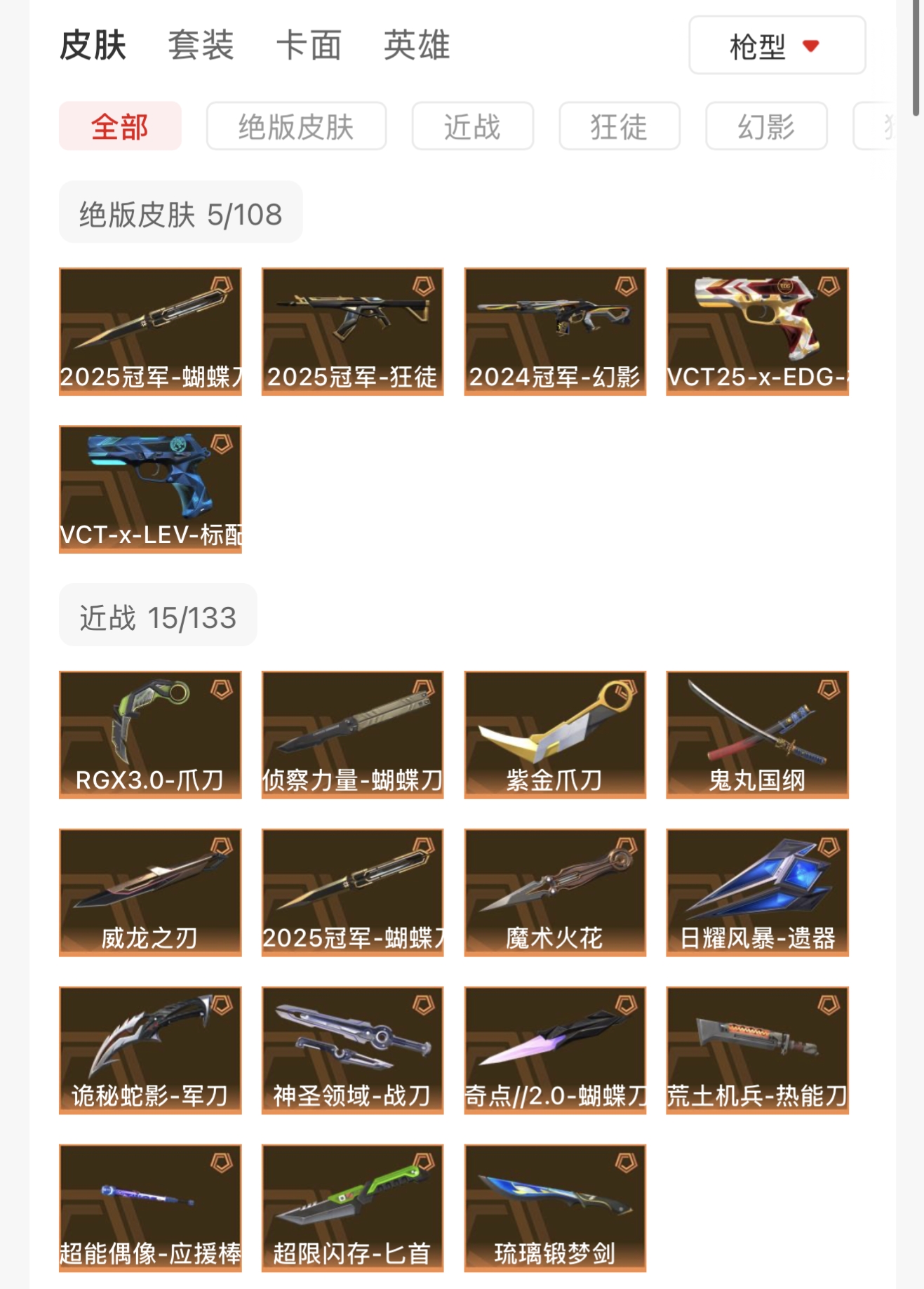Open the 魔术火花 skin tile
This screenshot has height=1289, width=924.
(554, 892)
